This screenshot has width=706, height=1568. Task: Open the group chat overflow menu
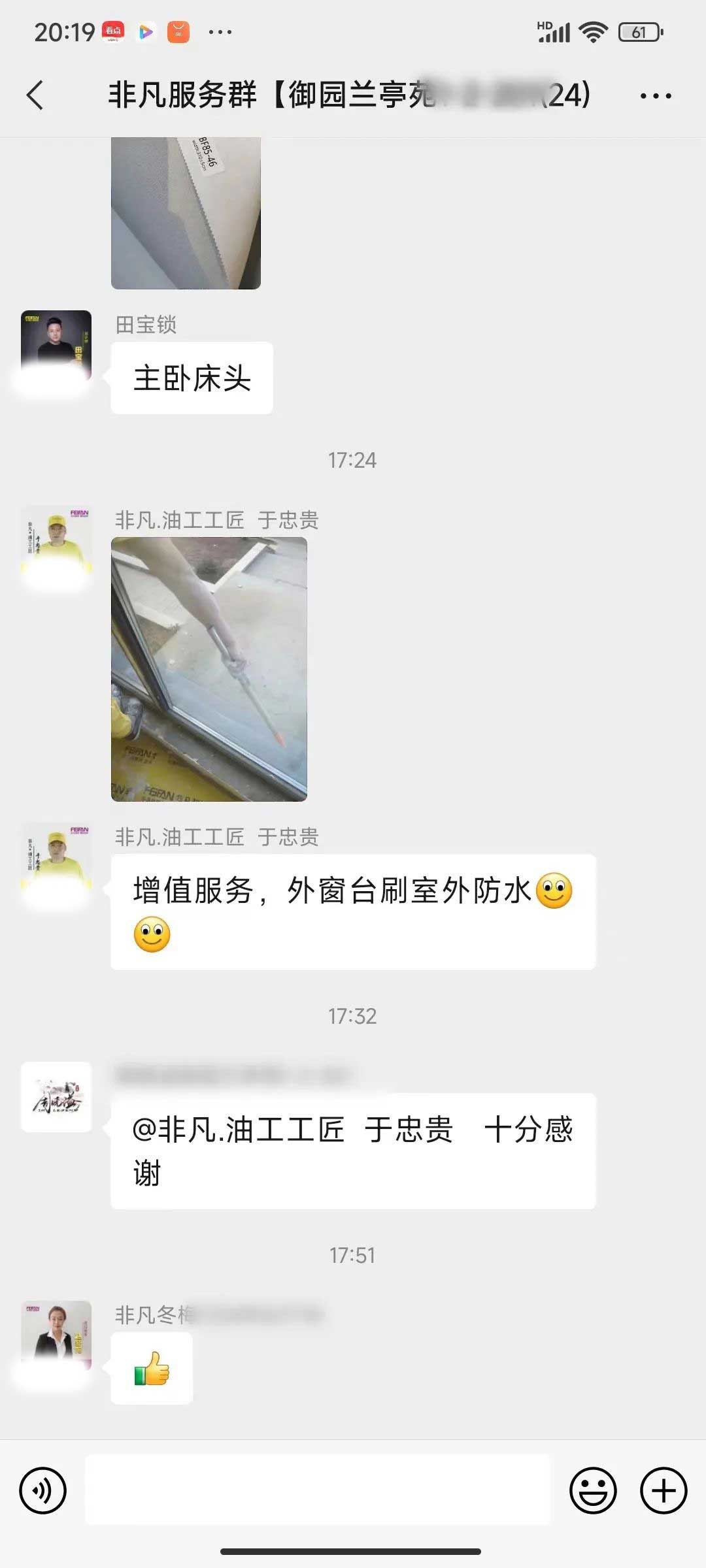point(655,96)
